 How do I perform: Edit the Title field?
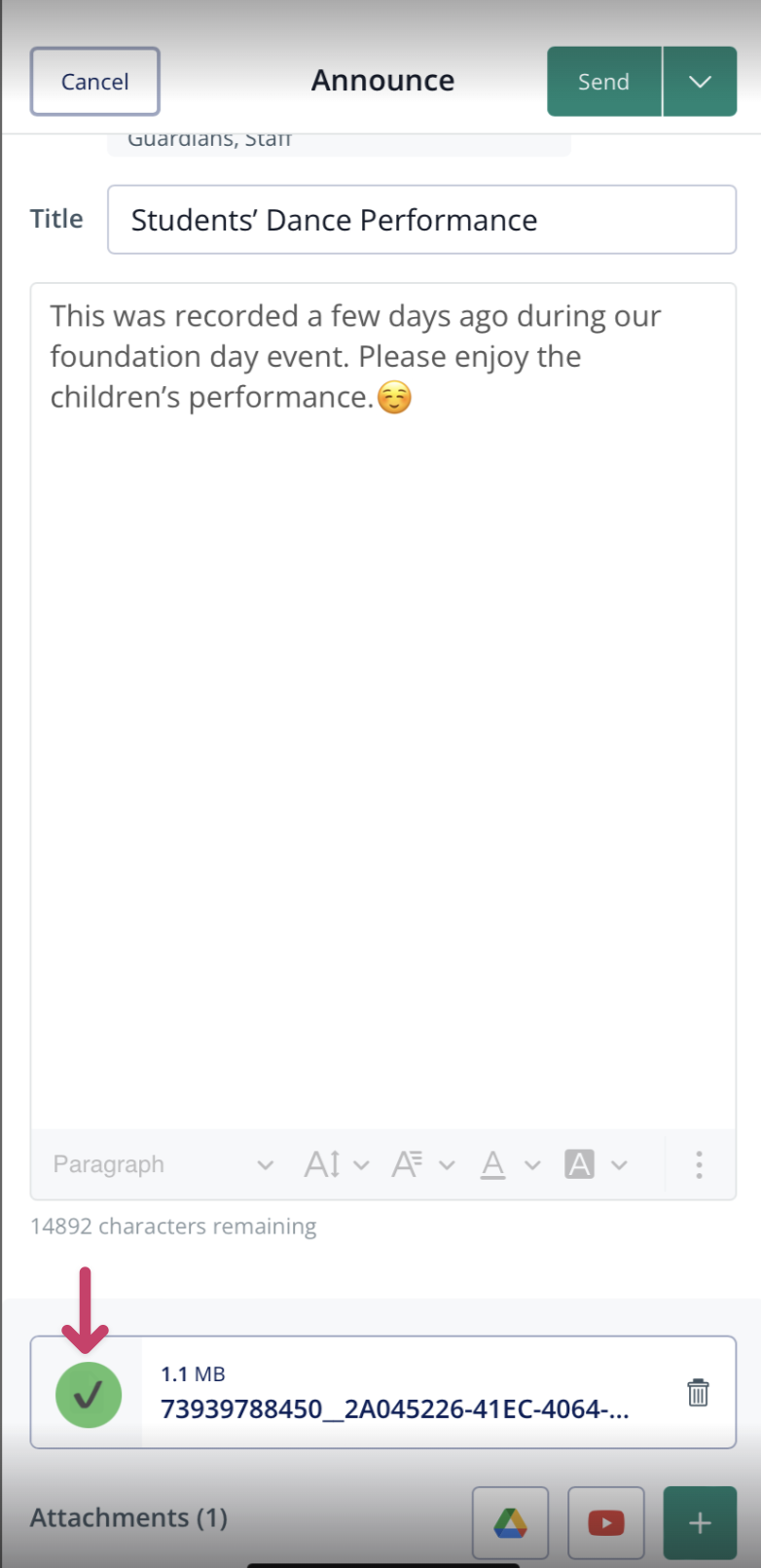pyautogui.click(x=421, y=220)
